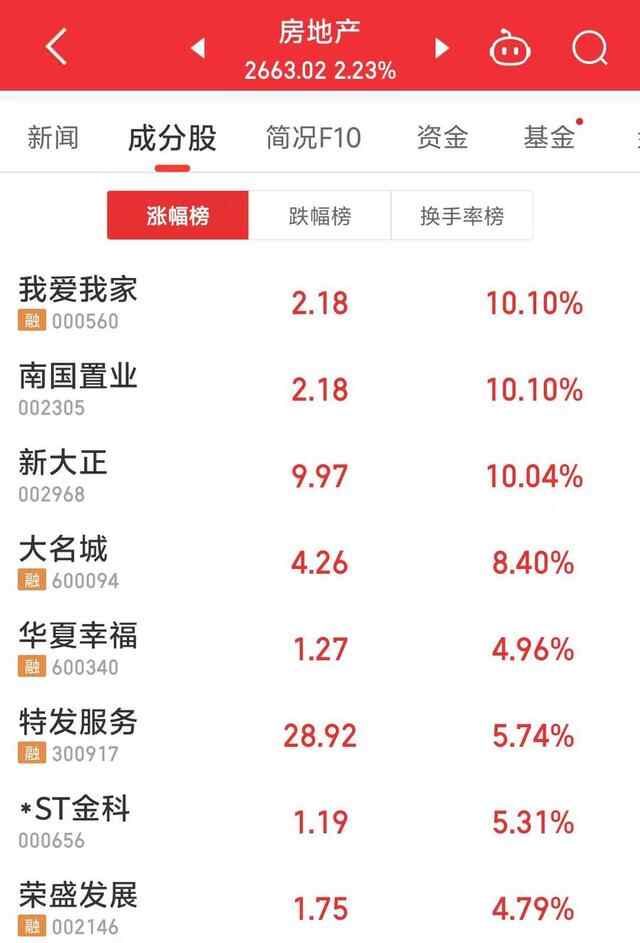Open the 基金 tab
The width and height of the screenshot is (640, 943).
549,138
